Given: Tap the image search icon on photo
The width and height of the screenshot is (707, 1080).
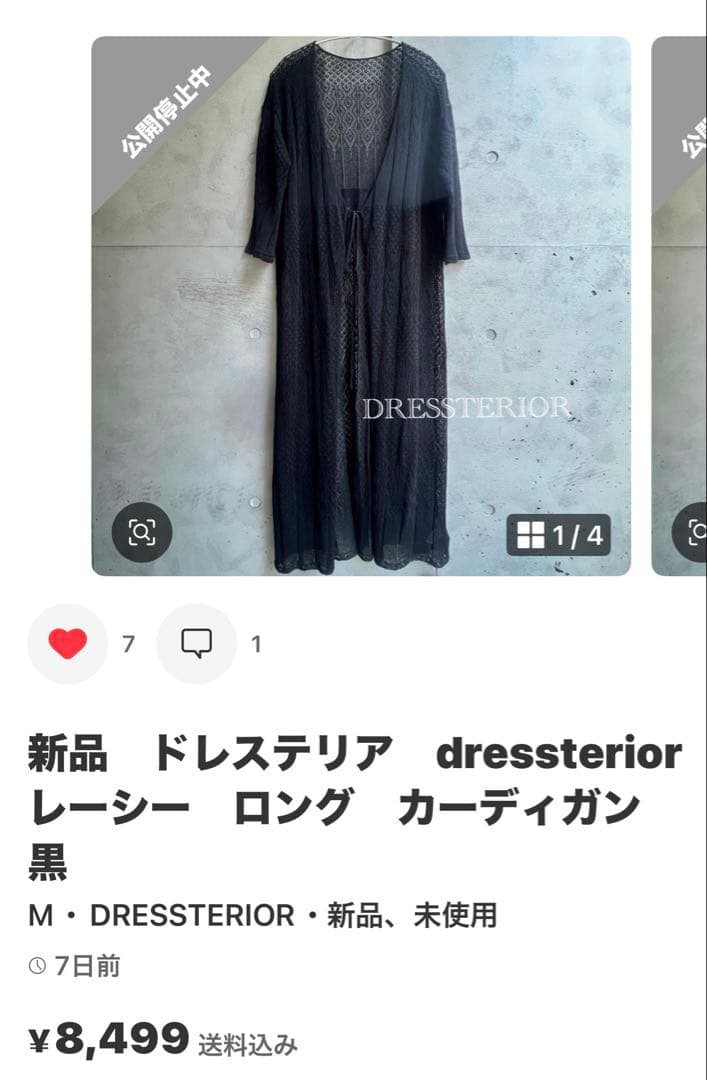Looking at the screenshot, I should pos(142,533).
